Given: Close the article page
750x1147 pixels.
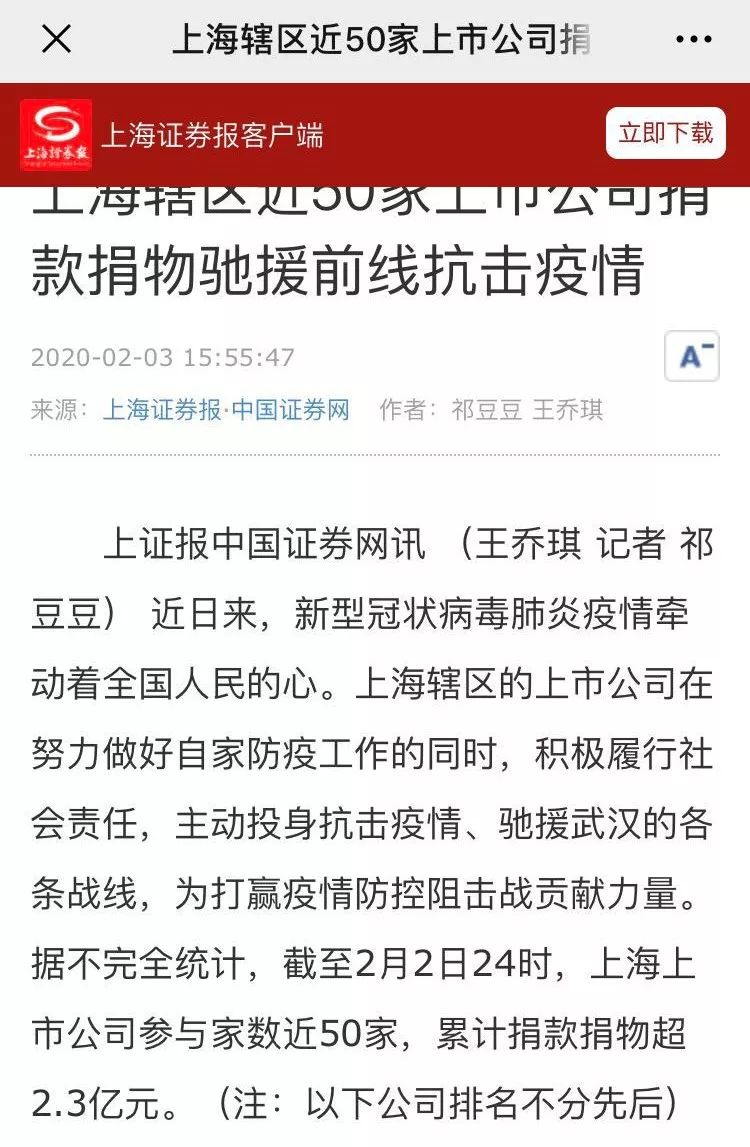Looking at the screenshot, I should point(56,39).
